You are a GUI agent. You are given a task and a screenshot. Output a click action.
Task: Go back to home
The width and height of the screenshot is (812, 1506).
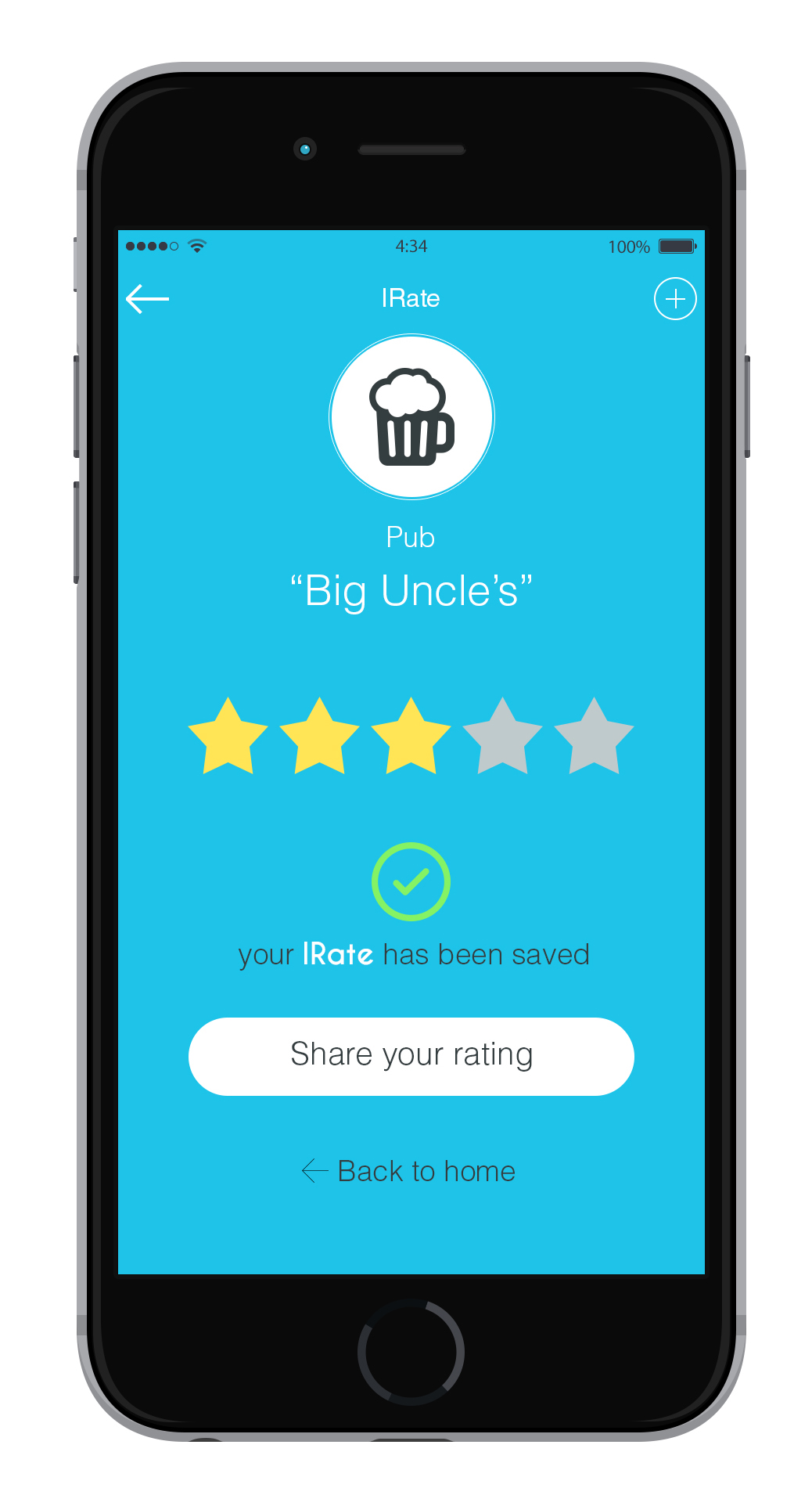[408, 1171]
